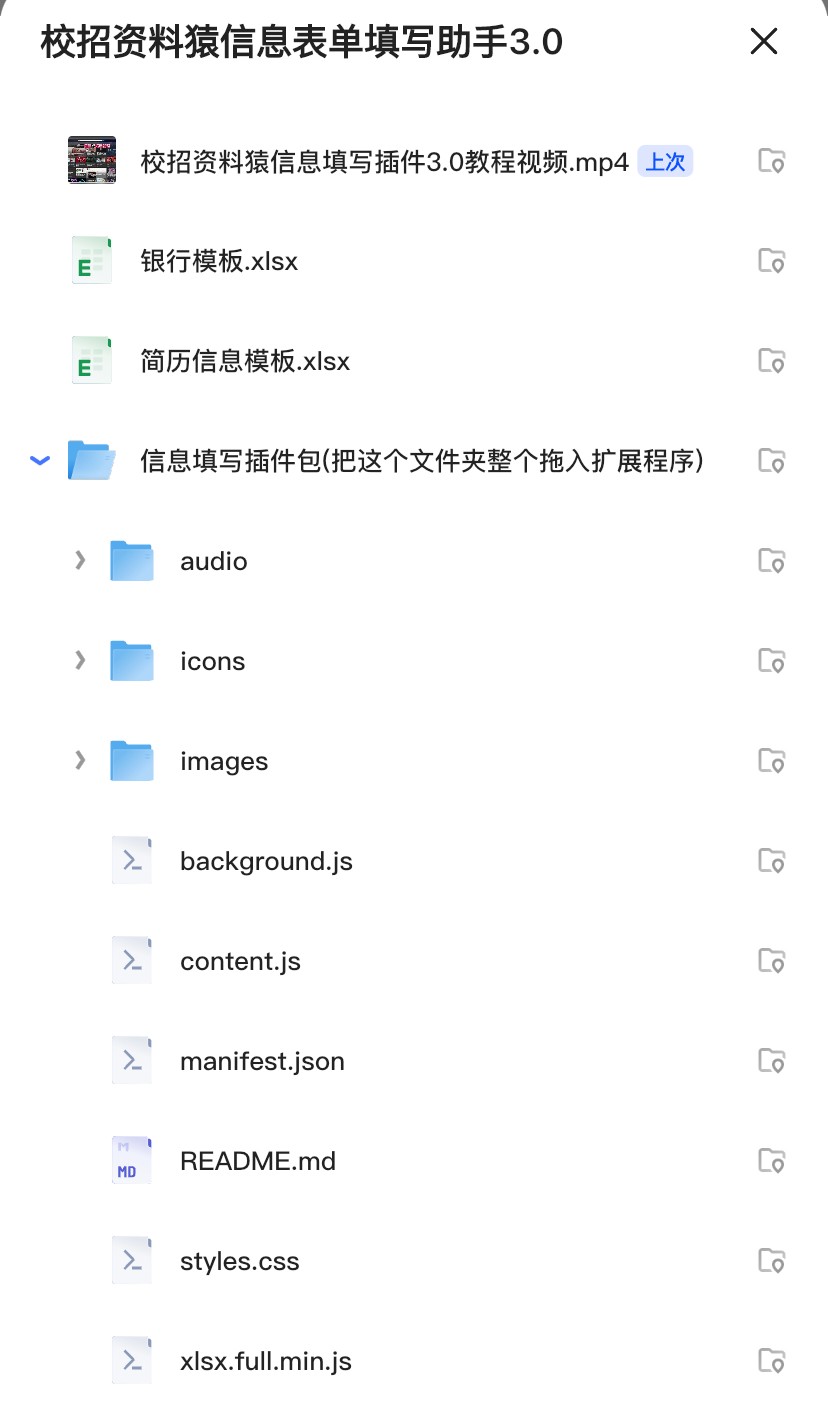Open the content.js file

240,962
